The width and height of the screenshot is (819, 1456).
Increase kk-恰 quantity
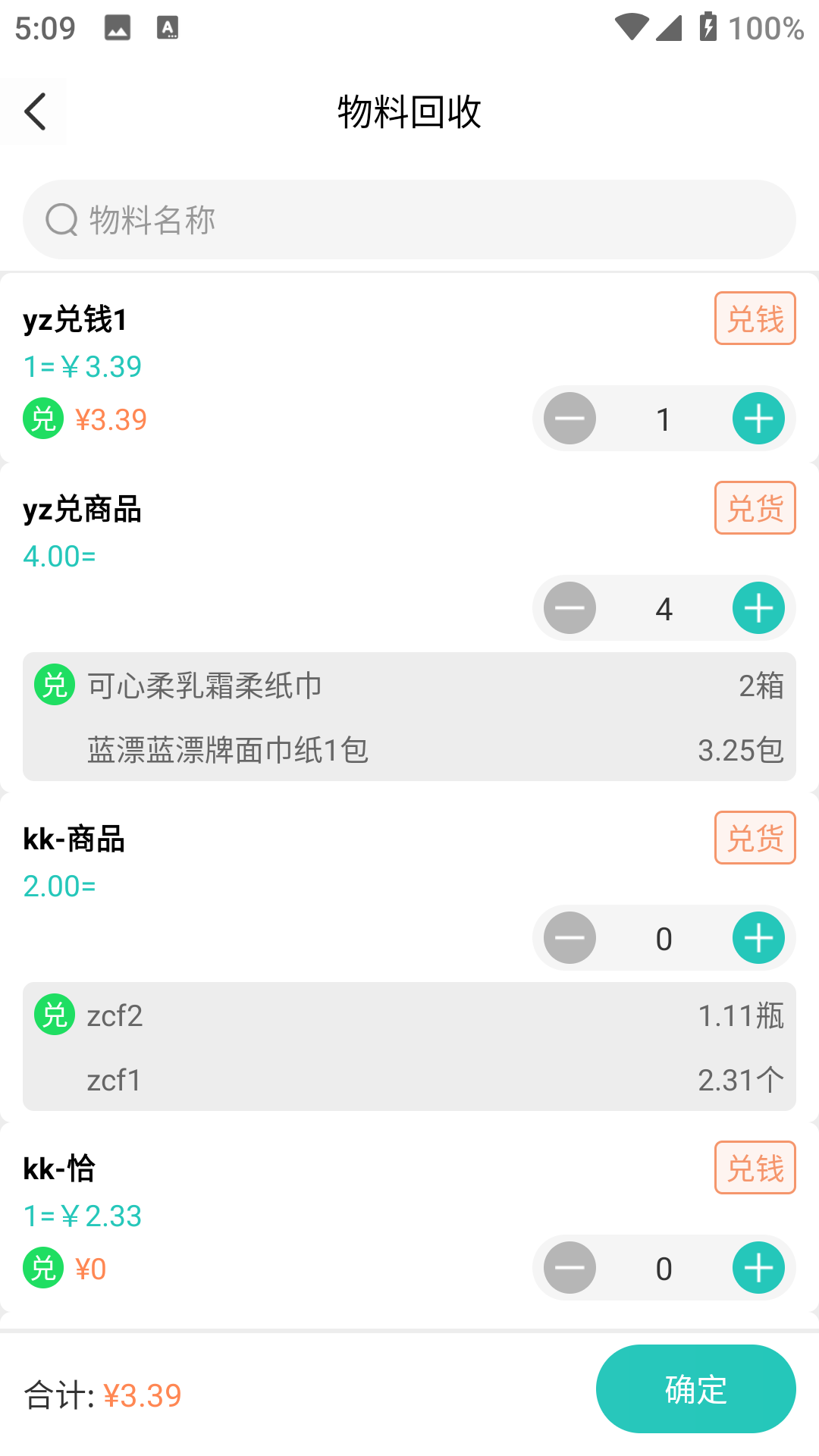pyautogui.click(x=758, y=1268)
